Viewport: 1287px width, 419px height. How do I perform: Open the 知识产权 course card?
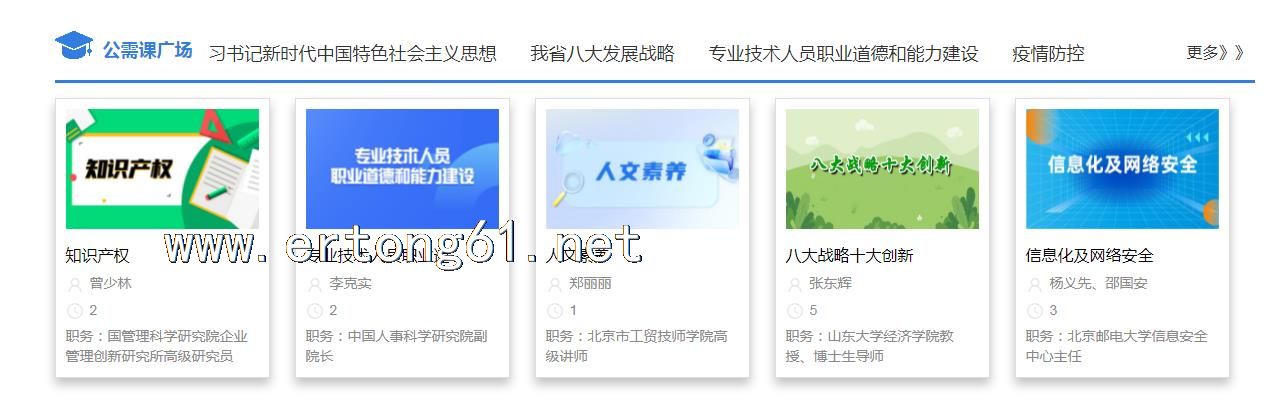point(162,169)
